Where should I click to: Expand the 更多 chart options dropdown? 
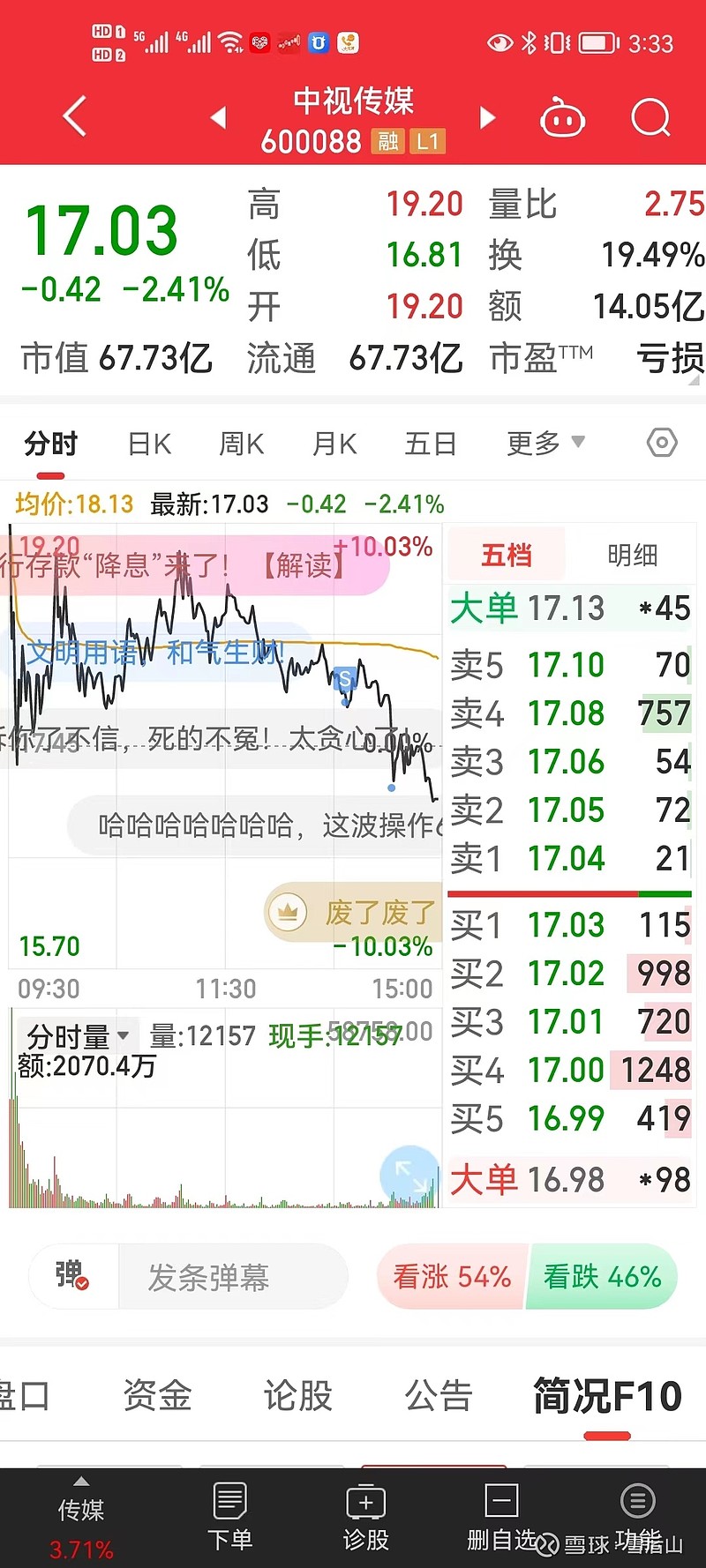[545, 443]
